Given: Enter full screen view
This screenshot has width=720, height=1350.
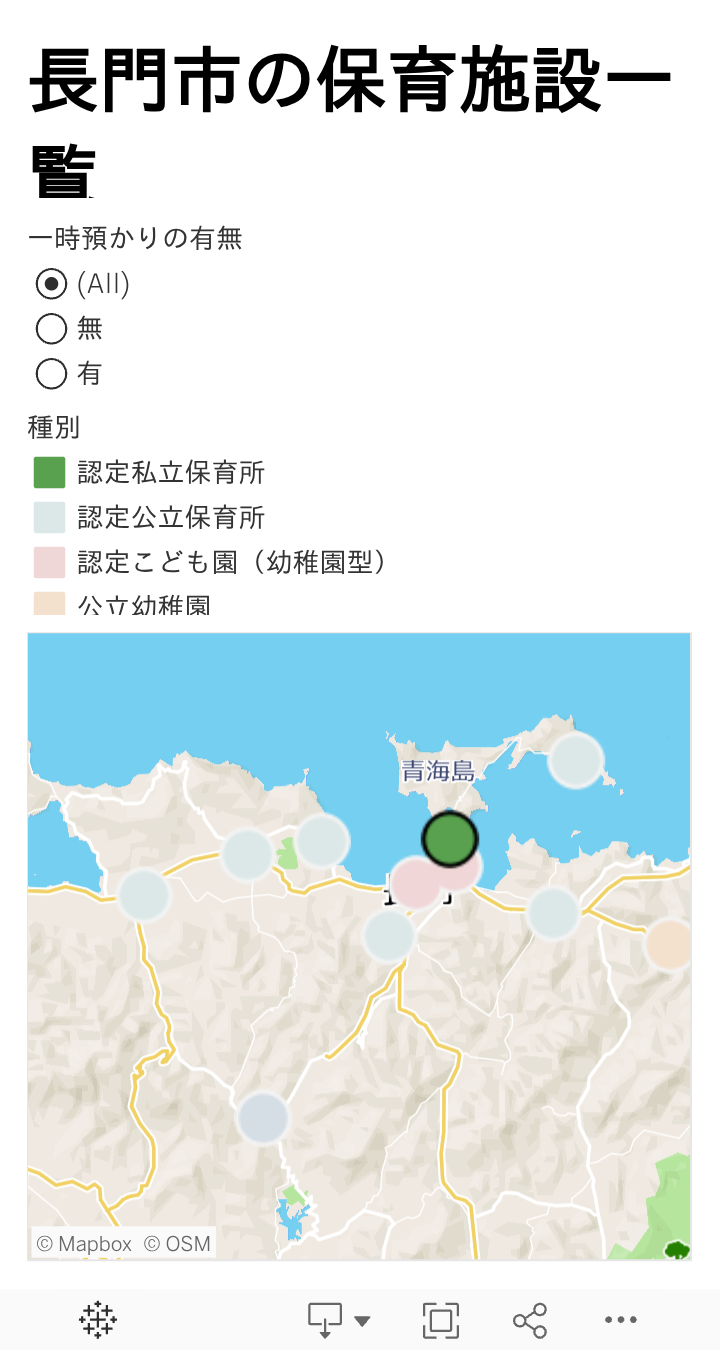Looking at the screenshot, I should tap(441, 1320).
